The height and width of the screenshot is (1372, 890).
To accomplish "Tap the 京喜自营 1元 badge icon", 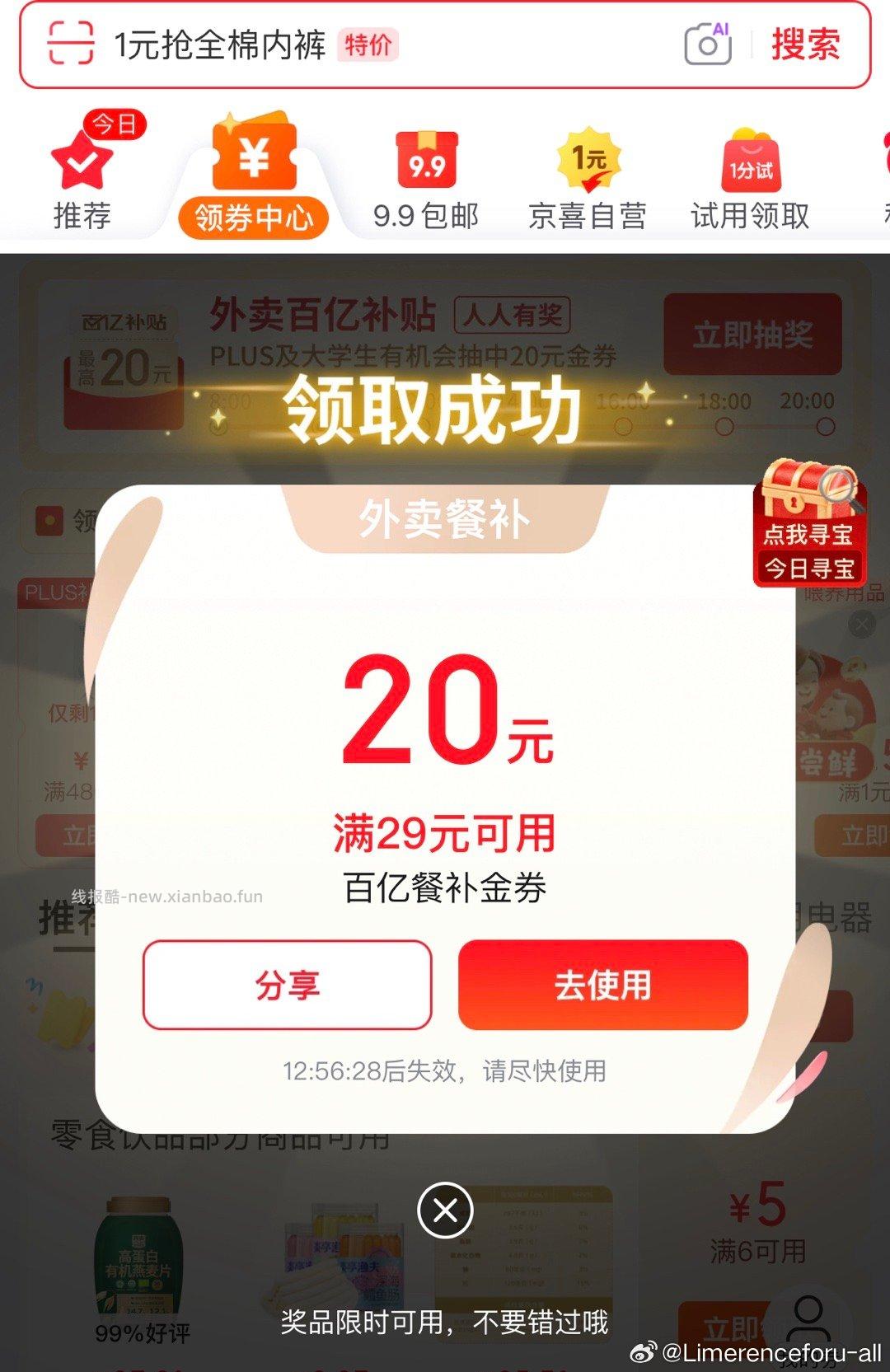I will [588, 158].
